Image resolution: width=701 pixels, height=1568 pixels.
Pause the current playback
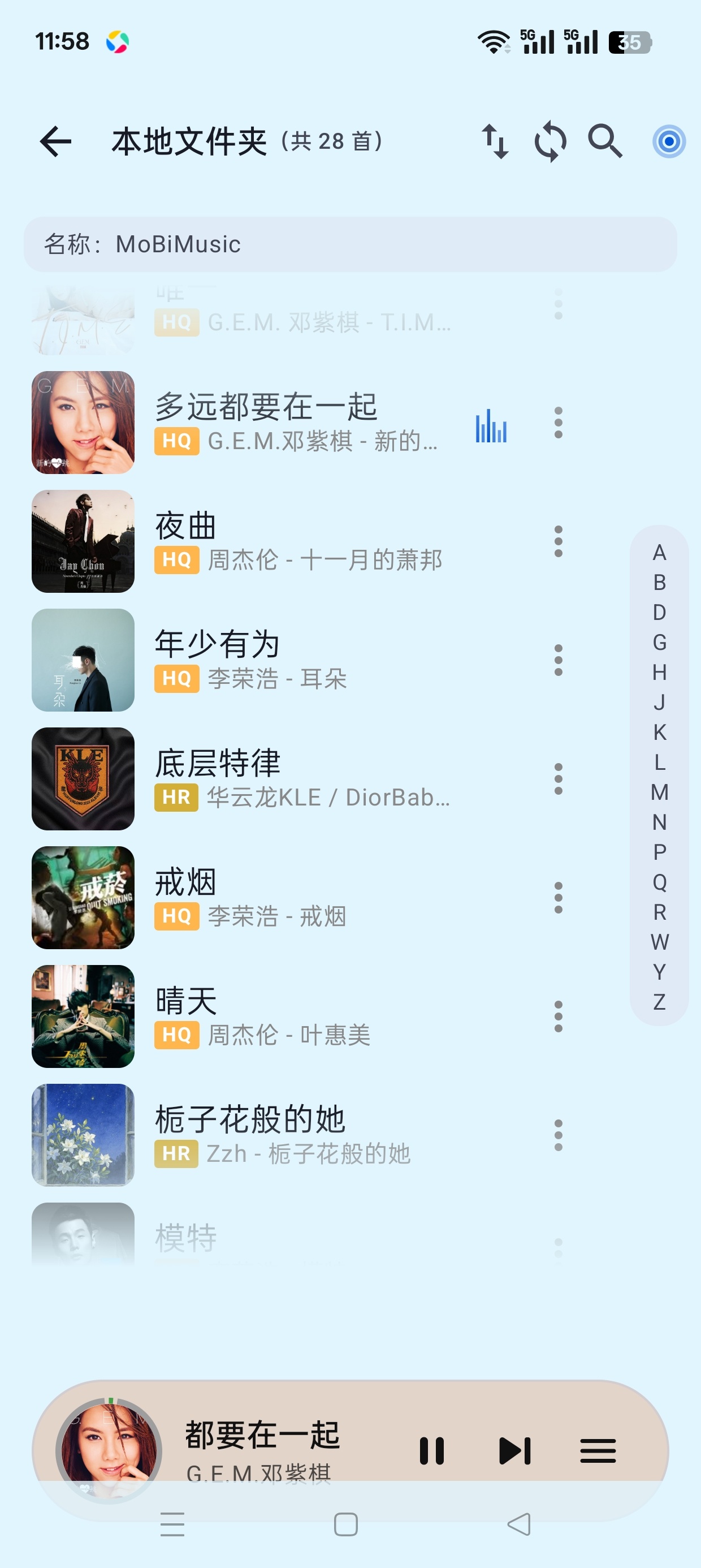431,1450
